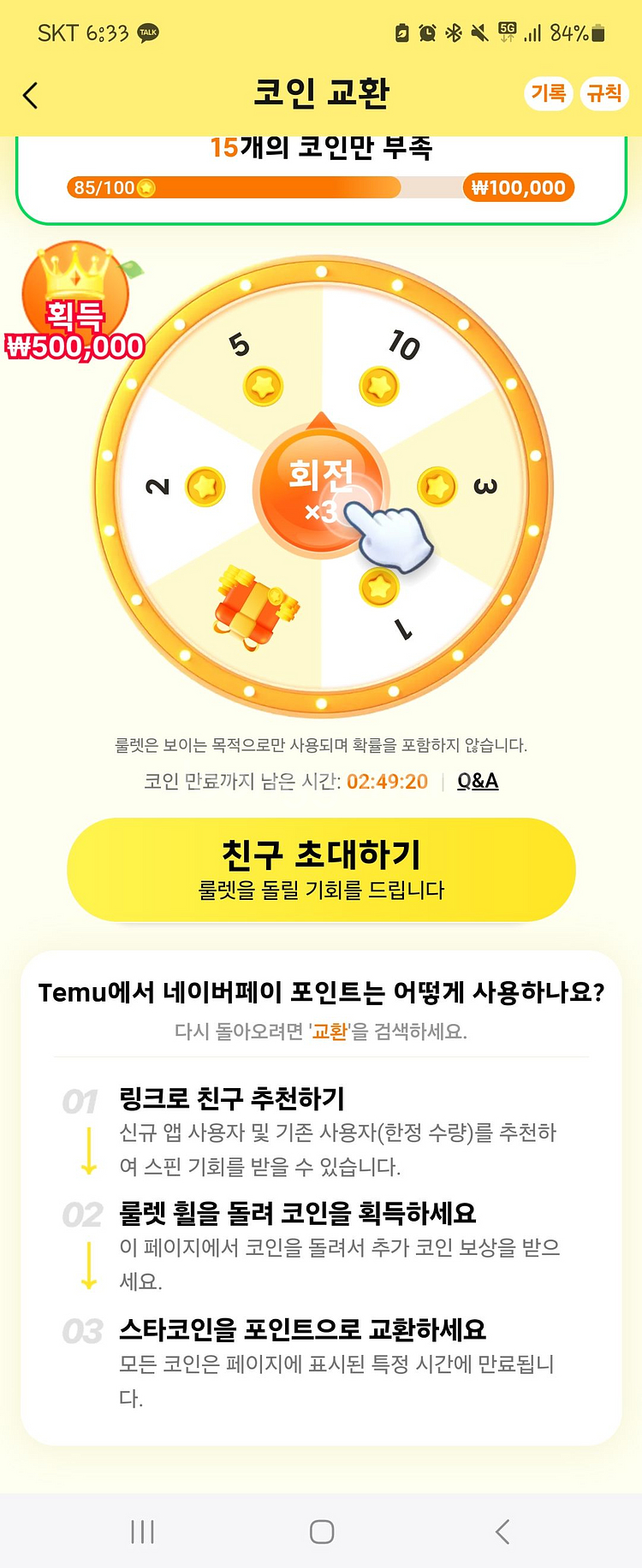The image size is (642, 1568).
Task: Invite friends with 친구 초대하기
Action: tap(321, 869)
